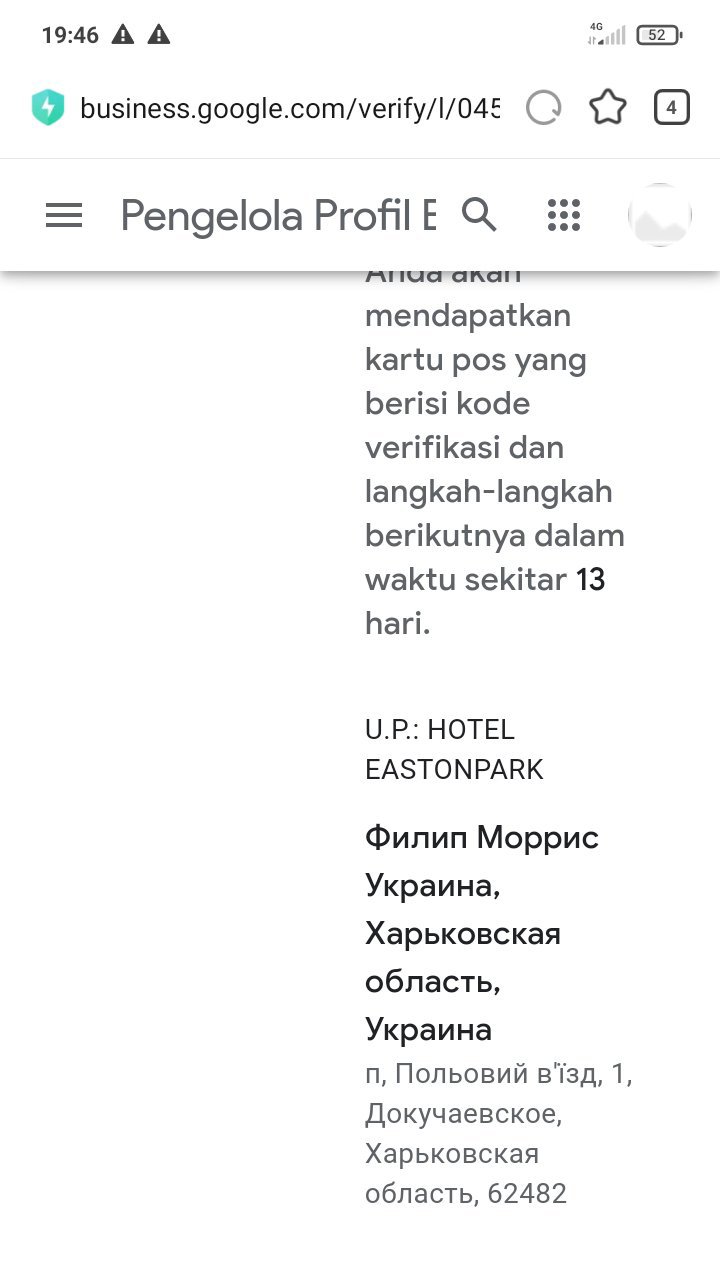Screen dimensions: 720x1280
Task: Open the Google apps grid
Action: tap(564, 215)
